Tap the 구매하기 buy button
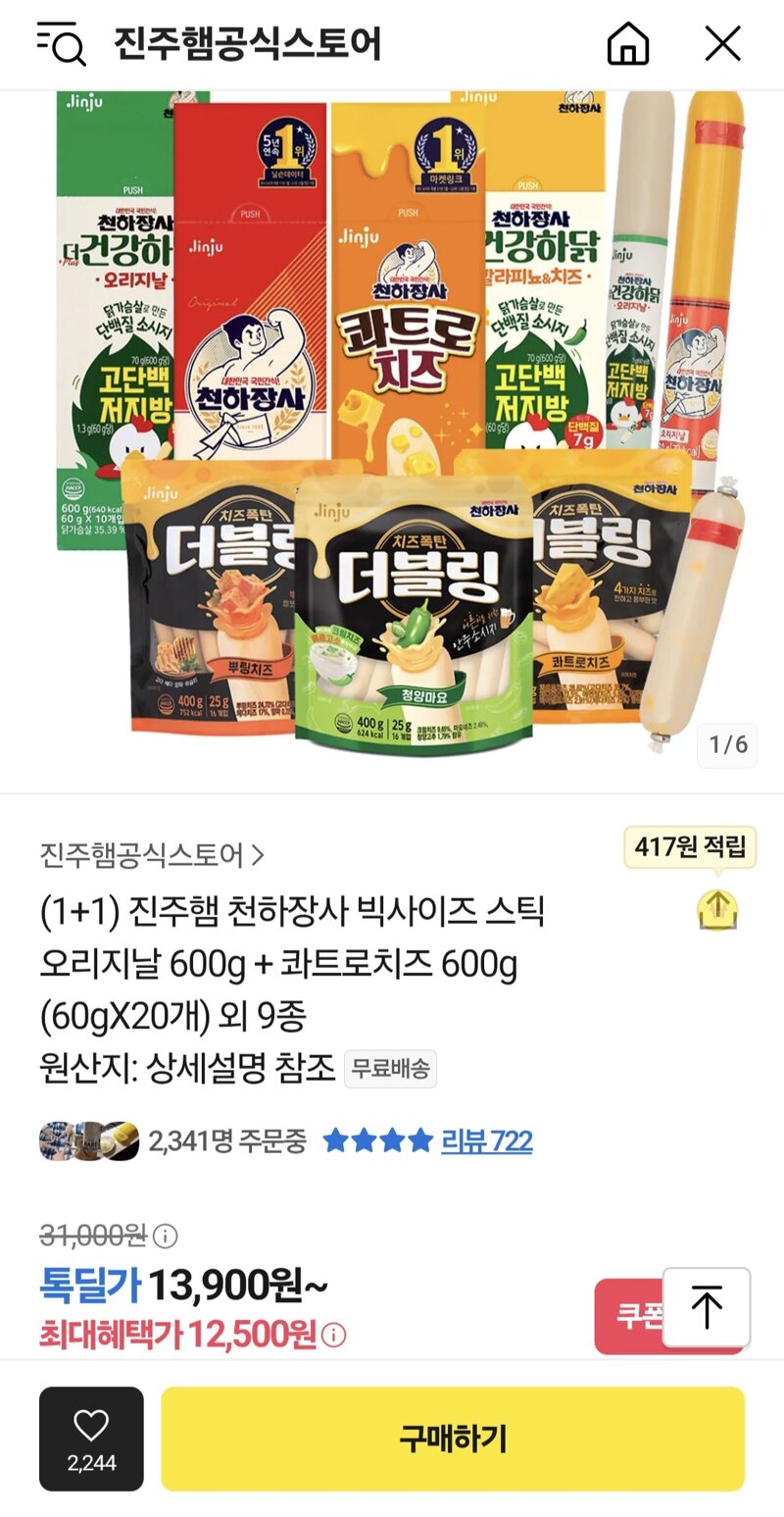This screenshot has height=1517, width=784. tap(453, 1438)
